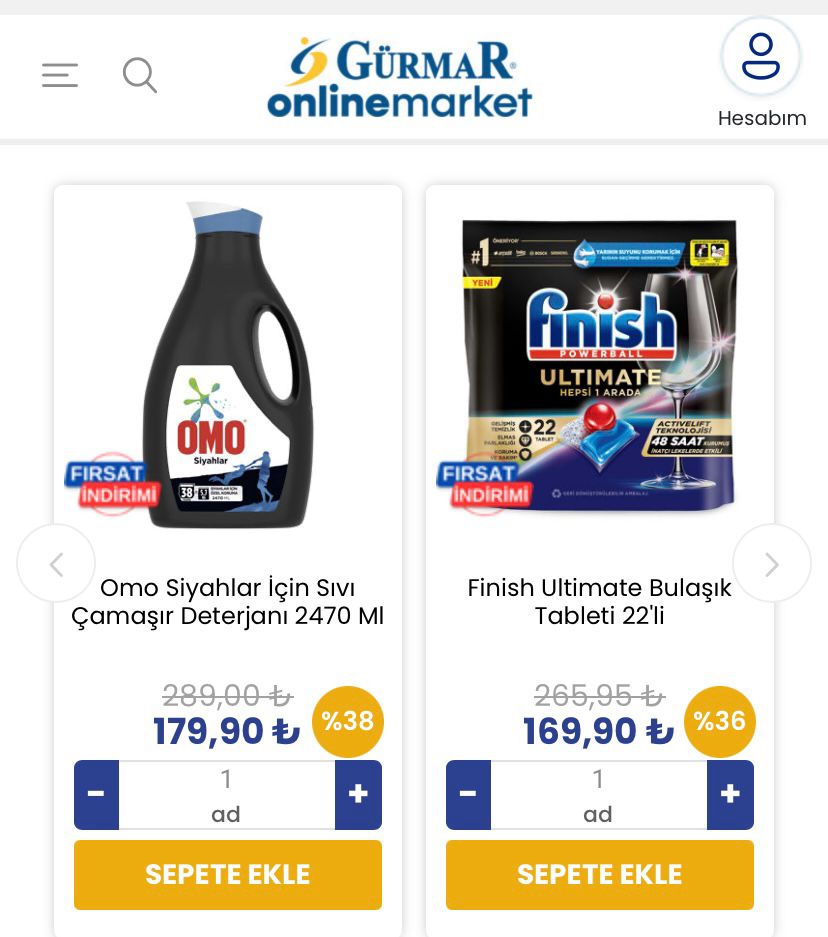Viewport: 828px width, 937px height.
Task: Decrease Finish tablet quantity
Action: (x=468, y=795)
